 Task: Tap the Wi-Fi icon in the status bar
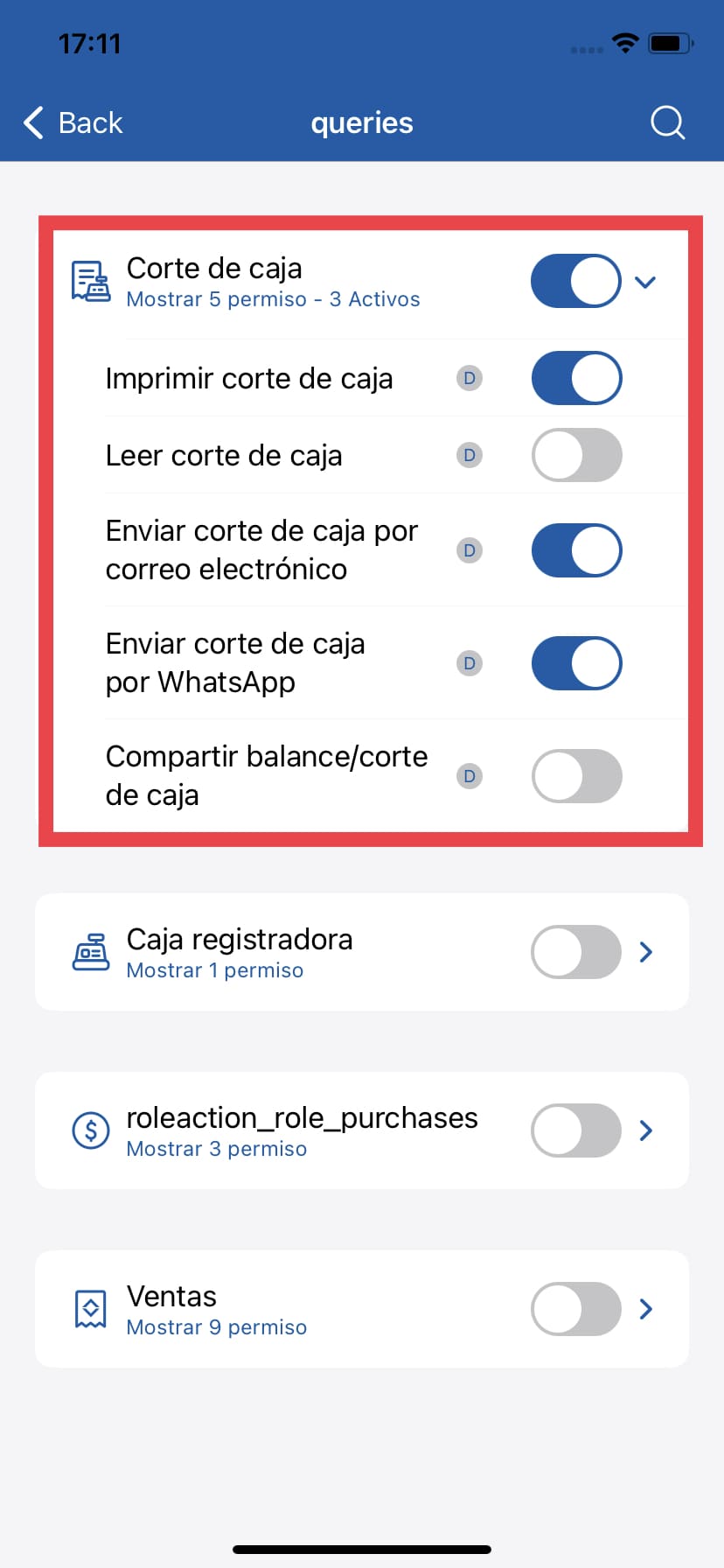click(x=626, y=42)
